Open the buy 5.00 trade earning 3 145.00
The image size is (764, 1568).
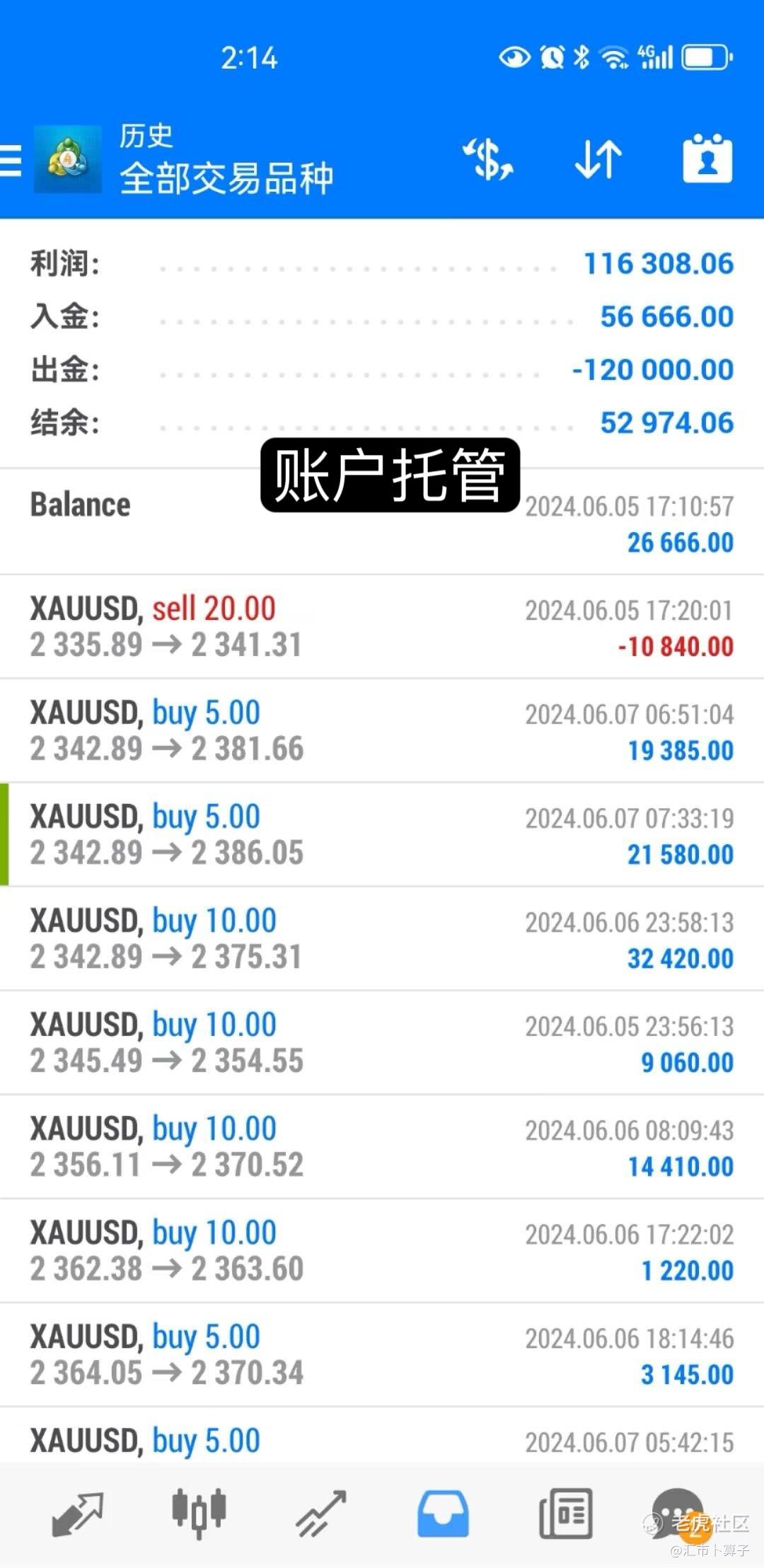click(382, 1355)
